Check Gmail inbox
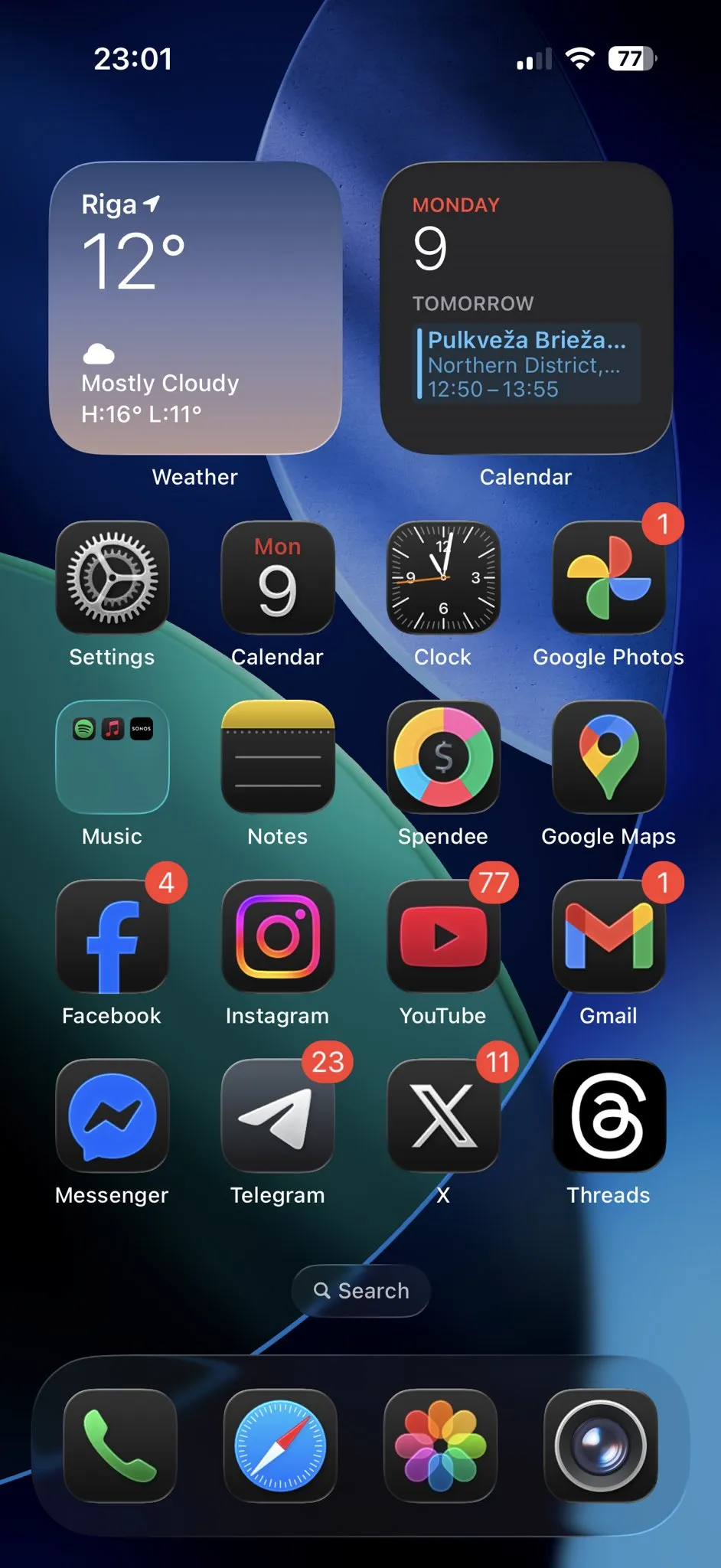 (608, 936)
